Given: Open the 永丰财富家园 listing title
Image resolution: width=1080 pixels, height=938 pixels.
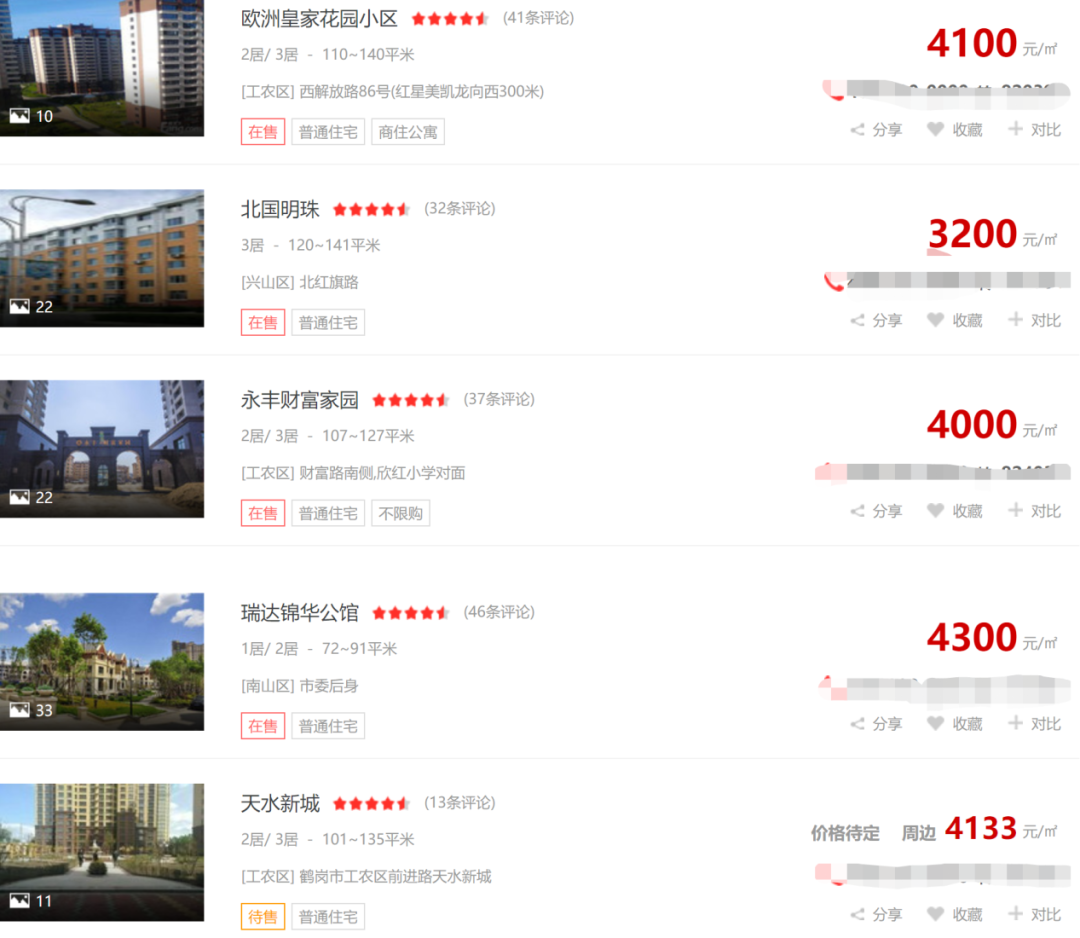Looking at the screenshot, I should tap(300, 401).
